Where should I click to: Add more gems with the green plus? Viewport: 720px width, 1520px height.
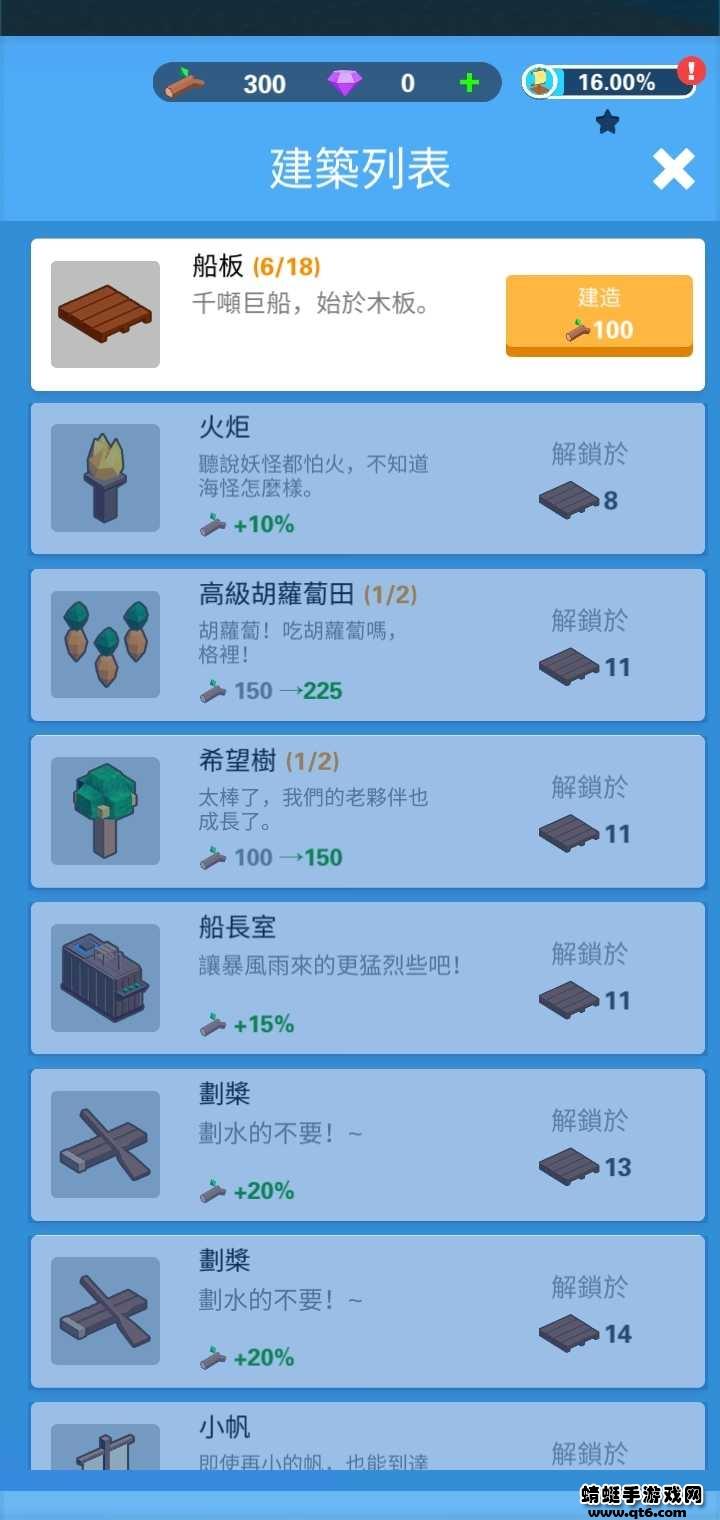point(469,83)
